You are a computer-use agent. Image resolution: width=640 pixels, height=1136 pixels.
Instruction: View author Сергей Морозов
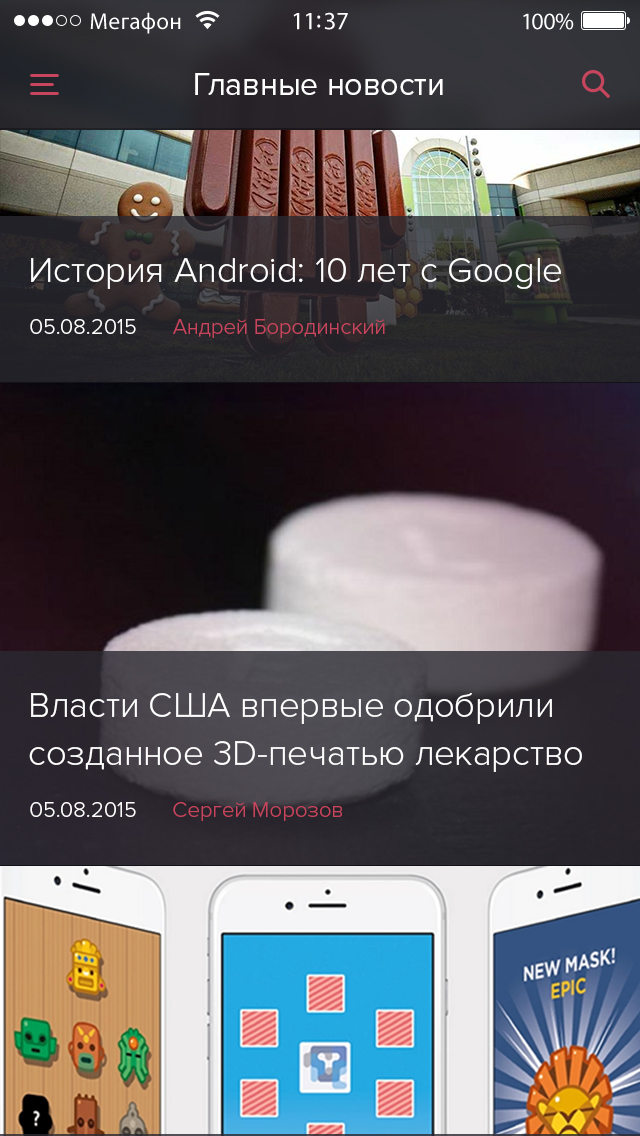(257, 810)
